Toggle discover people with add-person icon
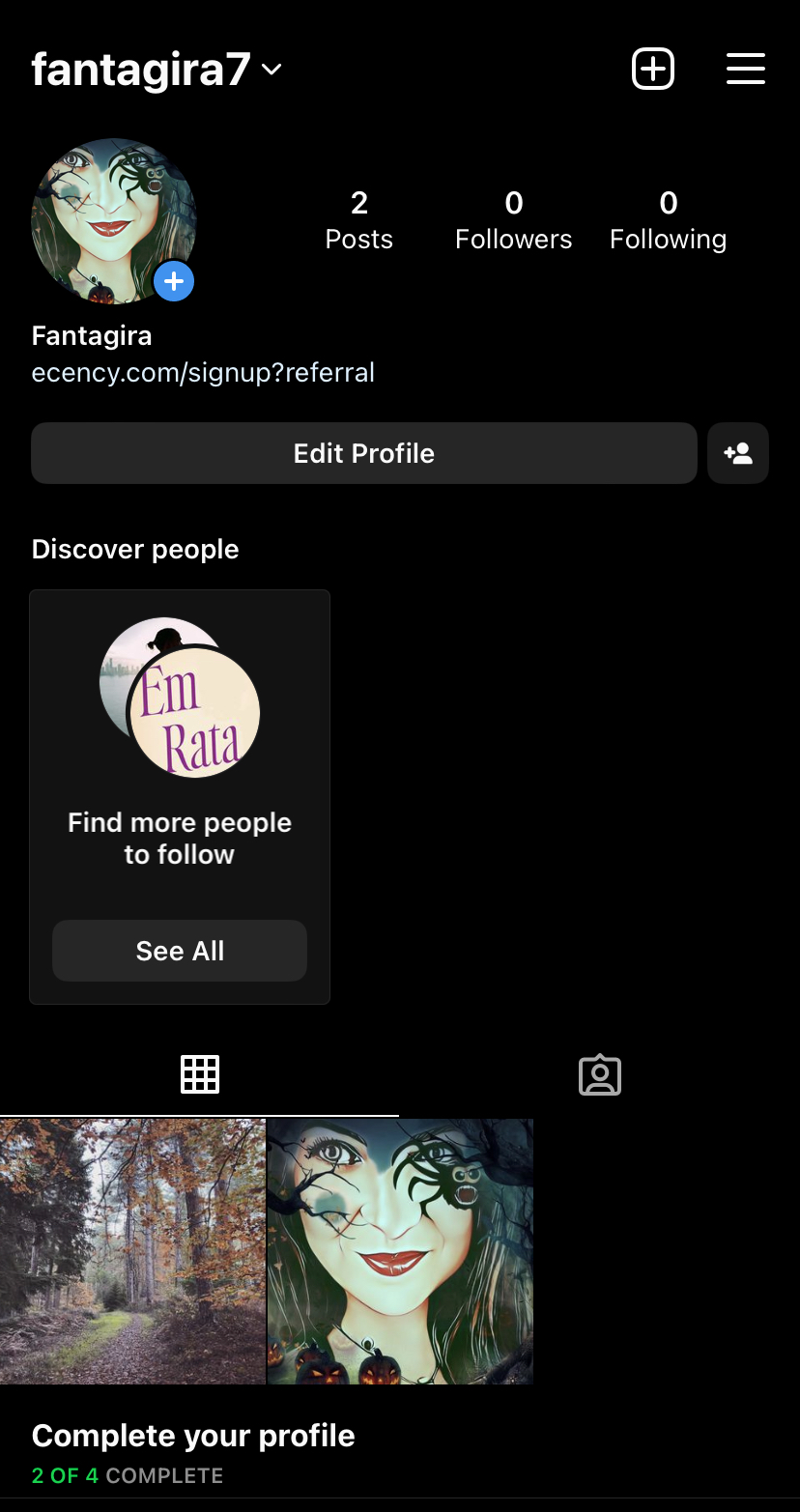This screenshot has height=1512, width=800. pyautogui.click(x=738, y=453)
